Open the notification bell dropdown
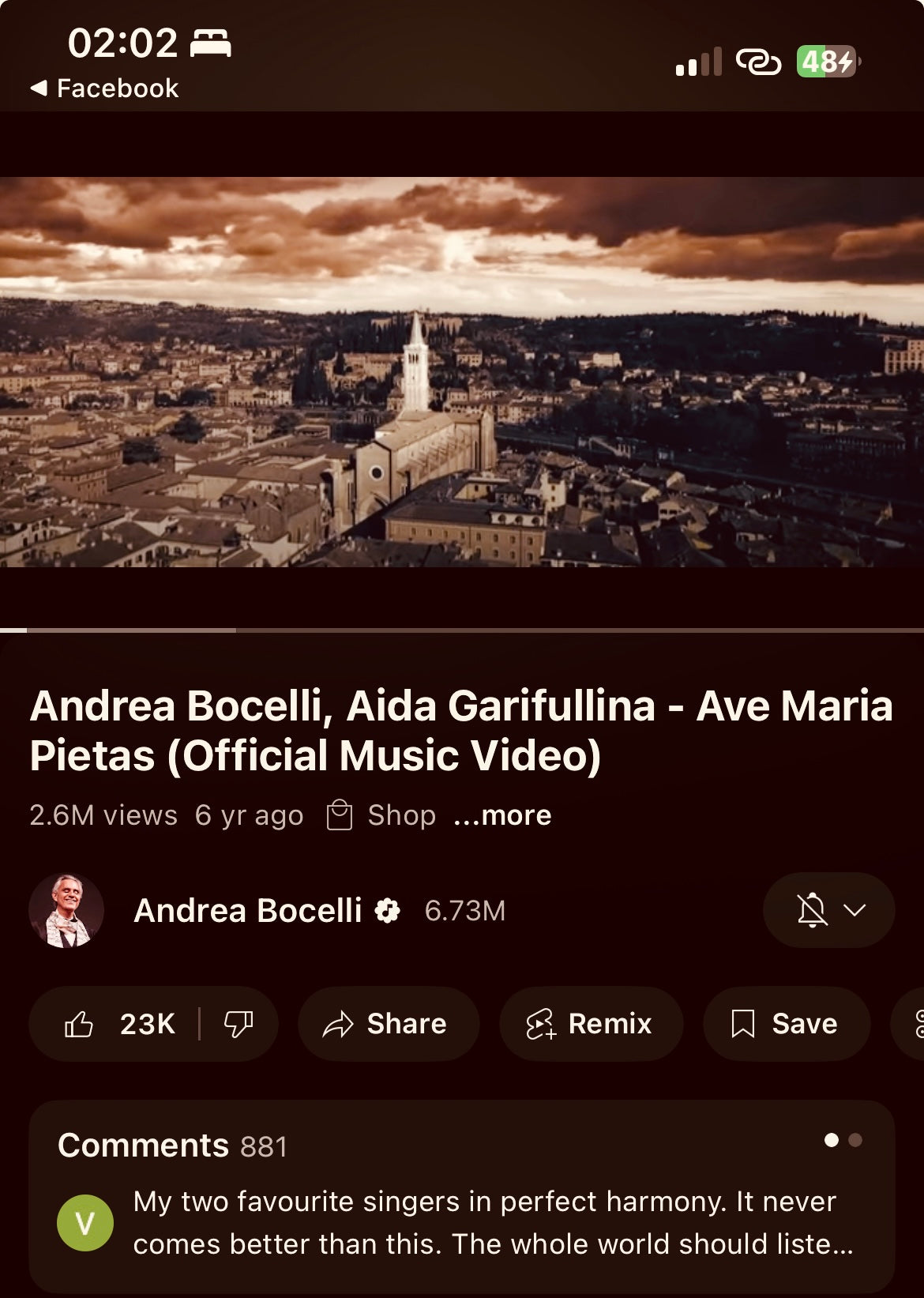 [x=828, y=910]
